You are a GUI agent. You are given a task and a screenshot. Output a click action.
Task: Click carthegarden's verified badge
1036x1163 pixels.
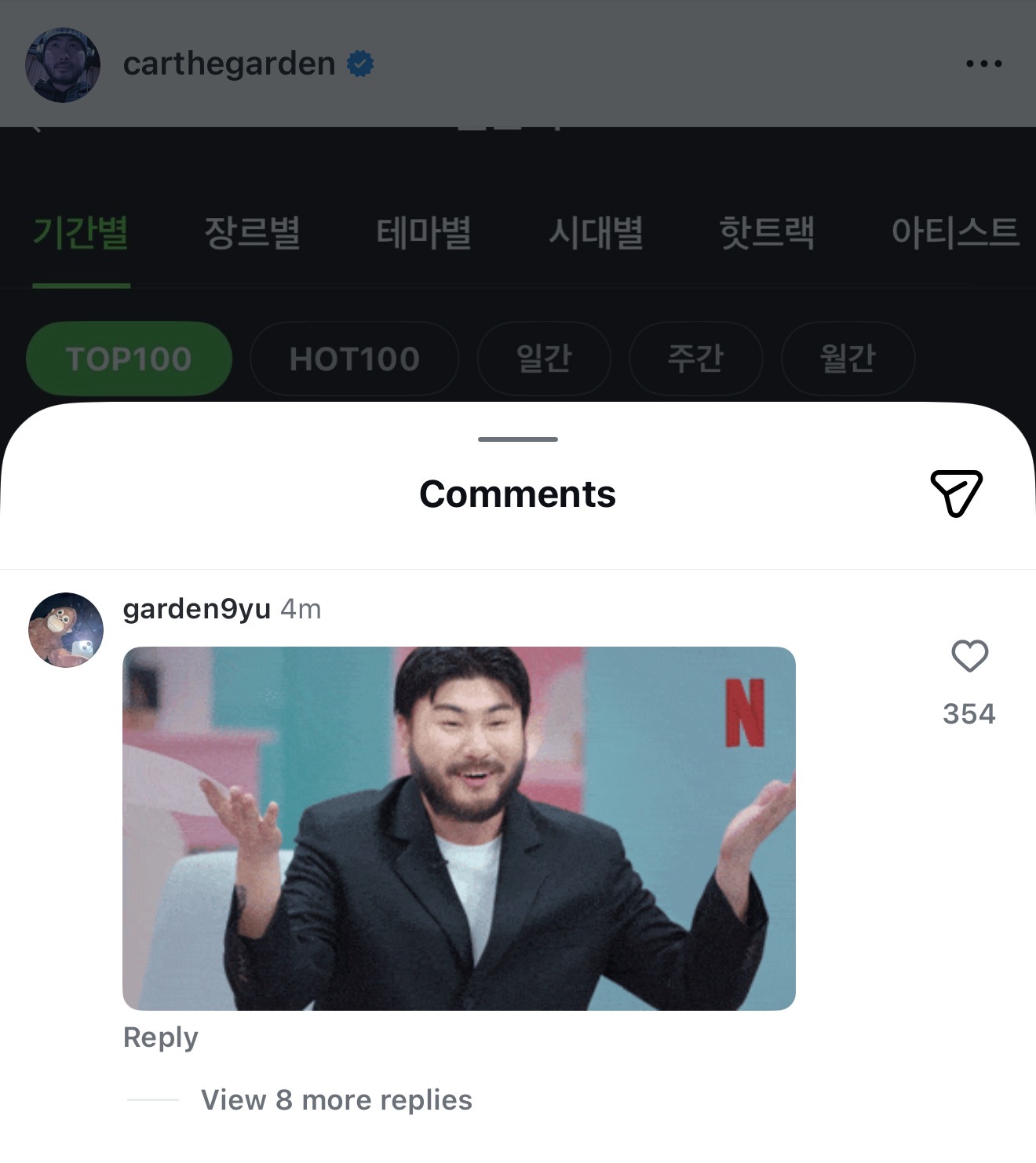(x=359, y=64)
